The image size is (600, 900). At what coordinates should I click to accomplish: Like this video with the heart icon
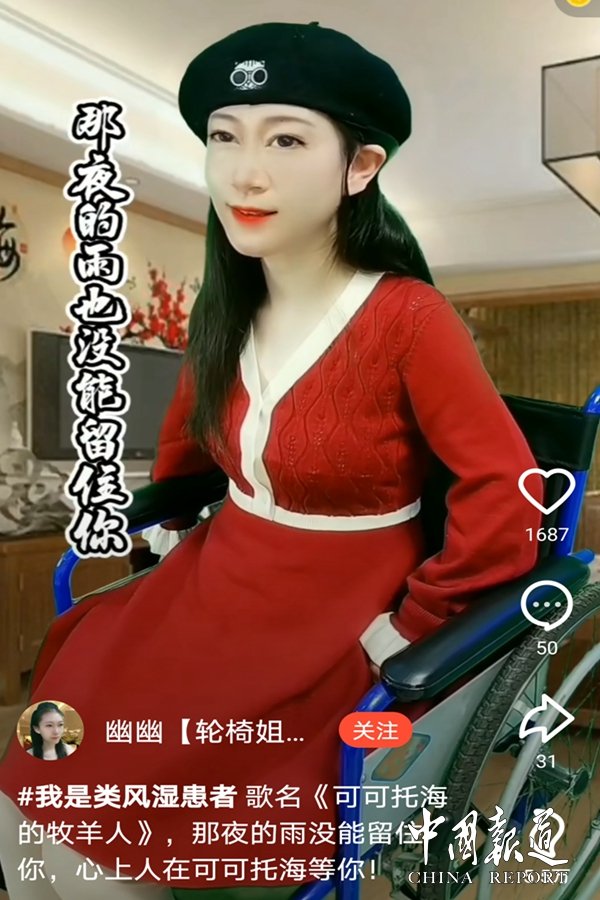click(x=546, y=490)
